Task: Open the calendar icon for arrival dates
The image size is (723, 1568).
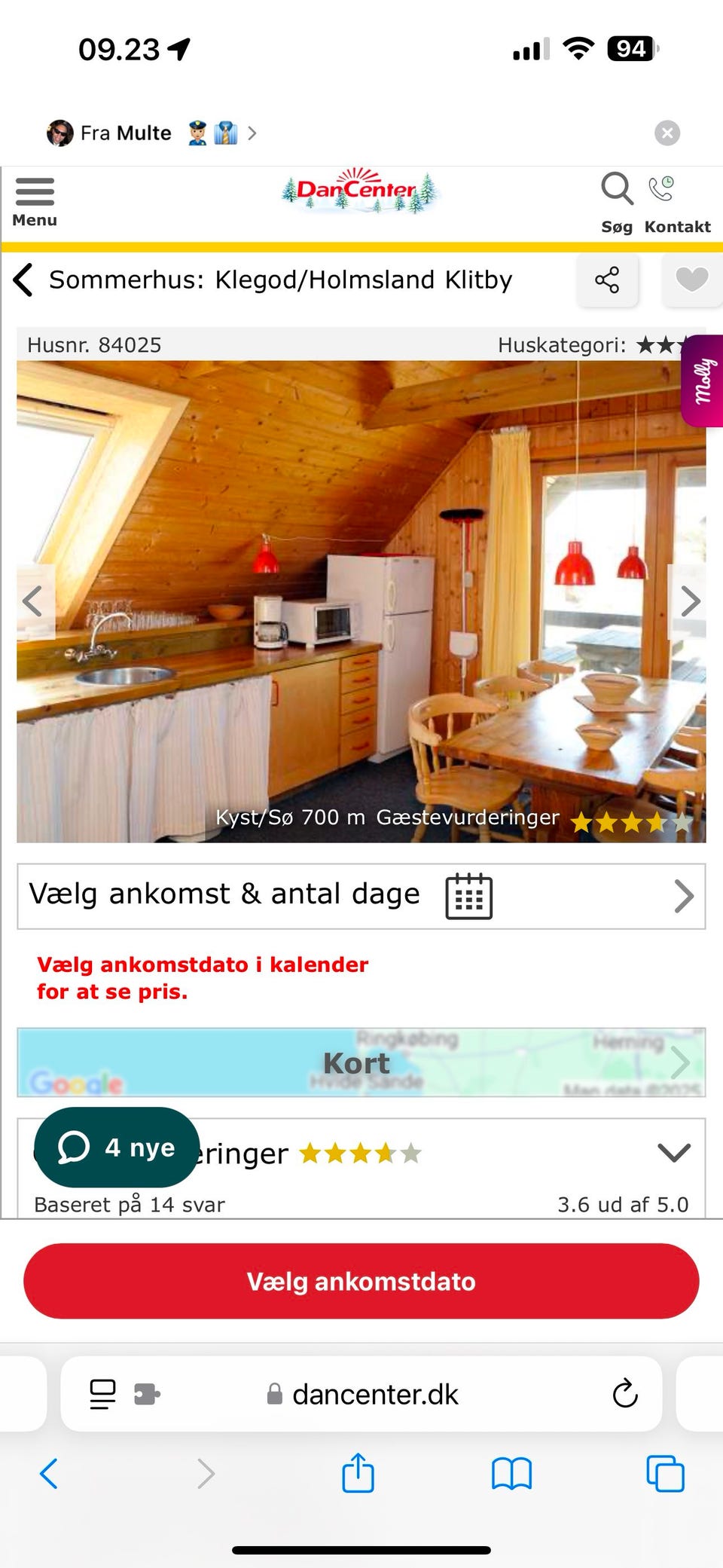Action: coord(468,895)
